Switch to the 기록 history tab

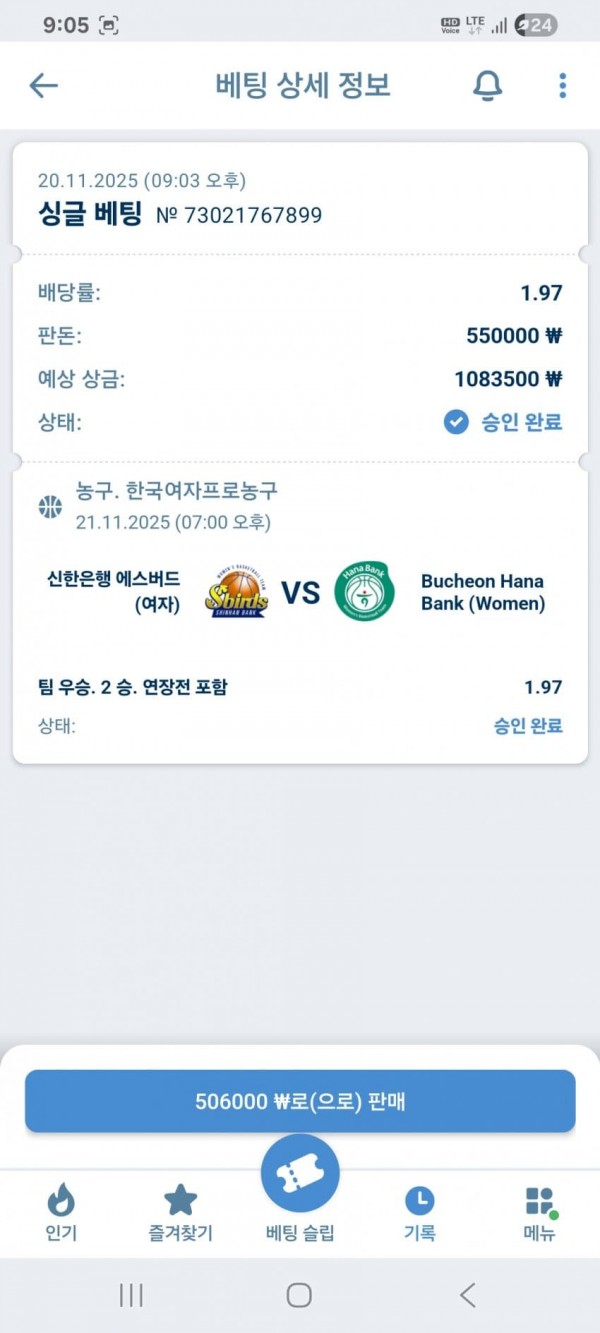pos(419,1212)
